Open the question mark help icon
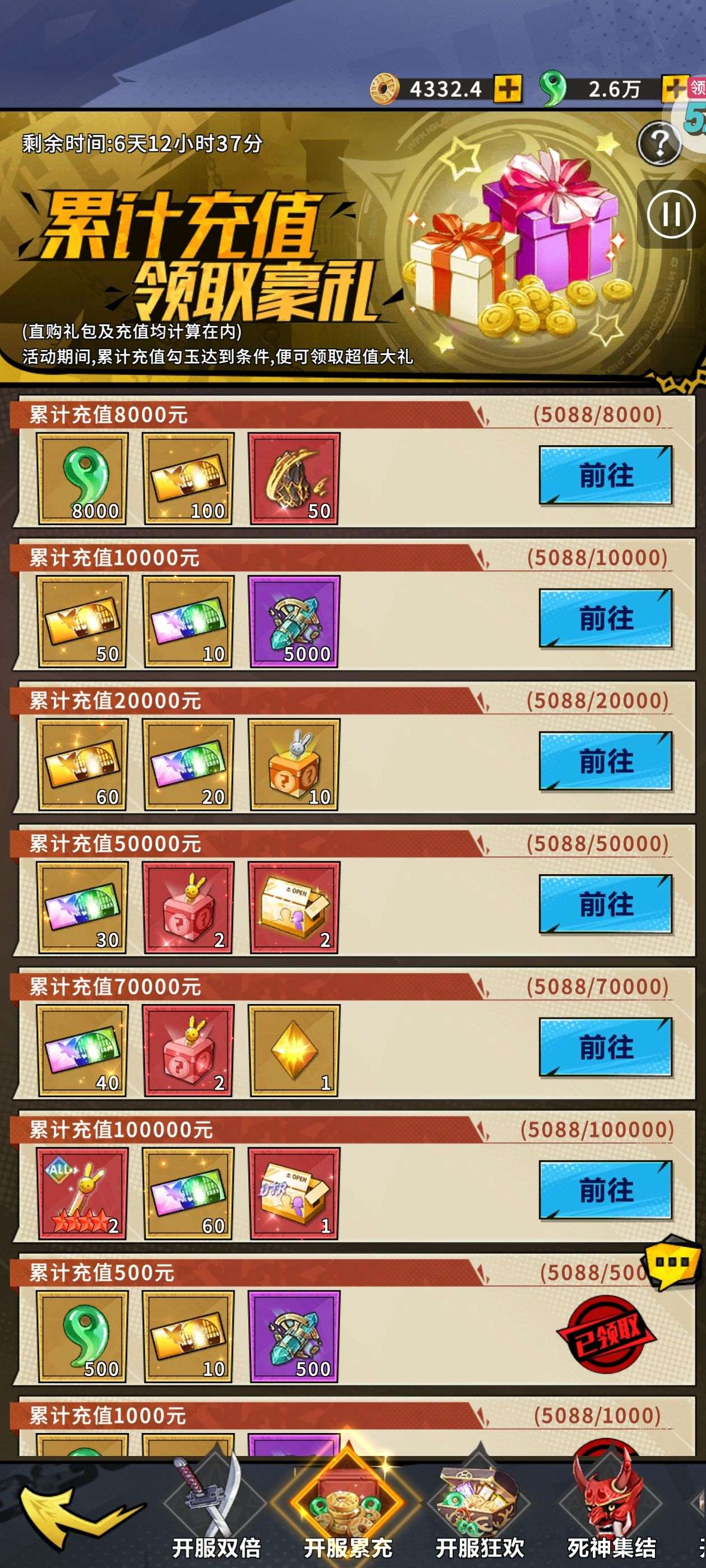This screenshot has width=706, height=1568. pyautogui.click(x=659, y=144)
